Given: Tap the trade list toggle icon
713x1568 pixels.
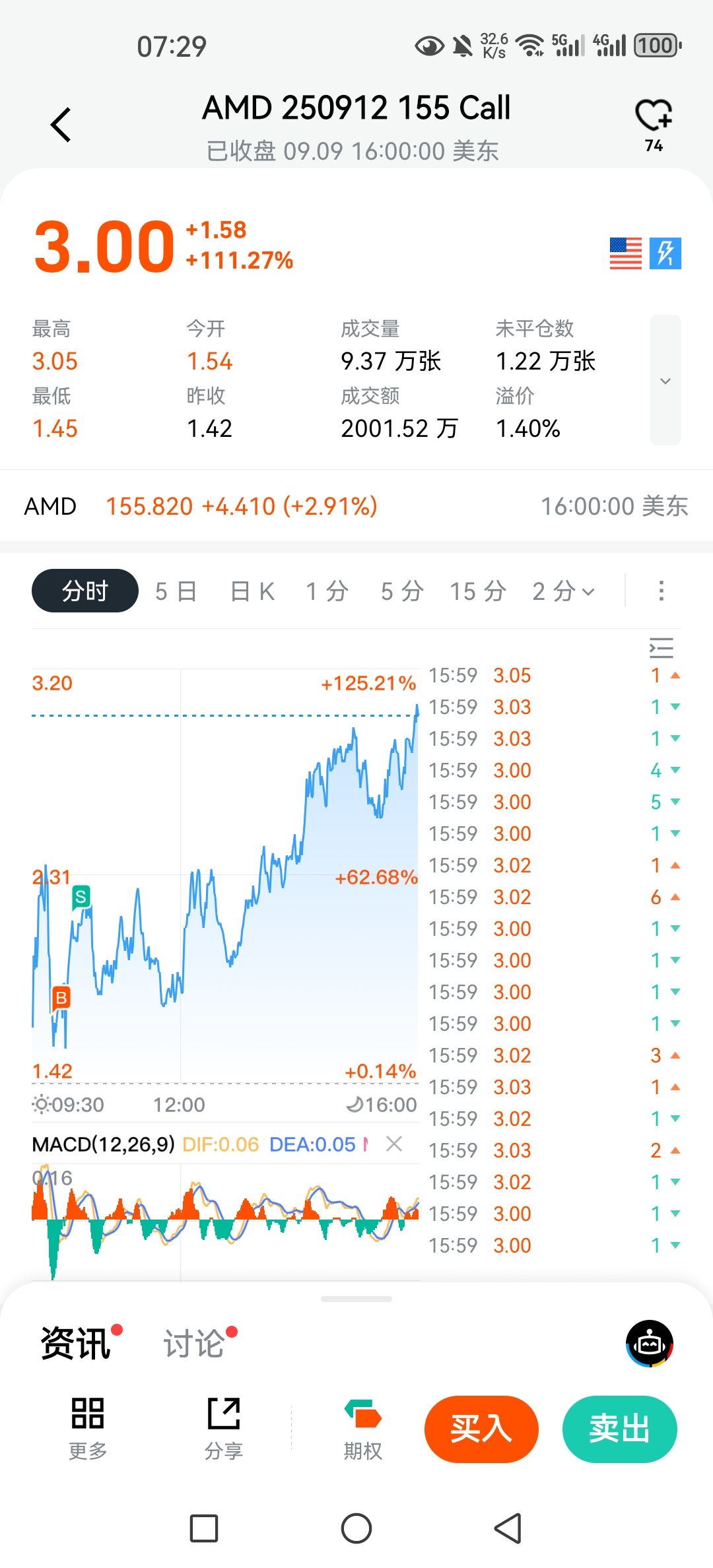Looking at the screenshot, I should point(662,648).
